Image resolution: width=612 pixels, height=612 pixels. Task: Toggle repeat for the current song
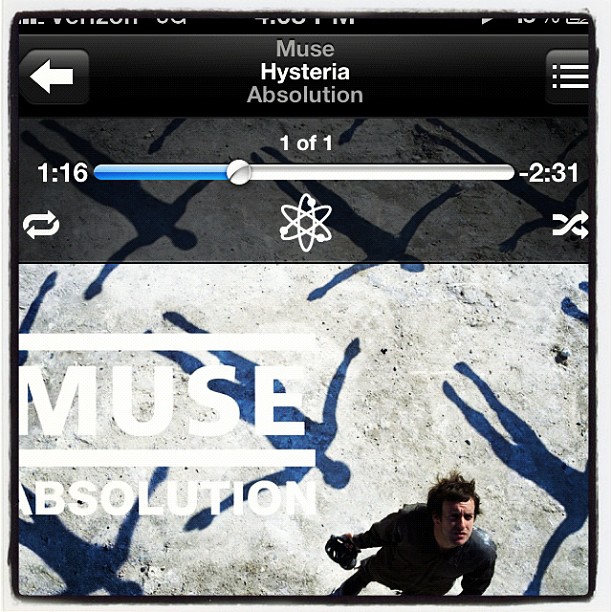tap(41, 225)
